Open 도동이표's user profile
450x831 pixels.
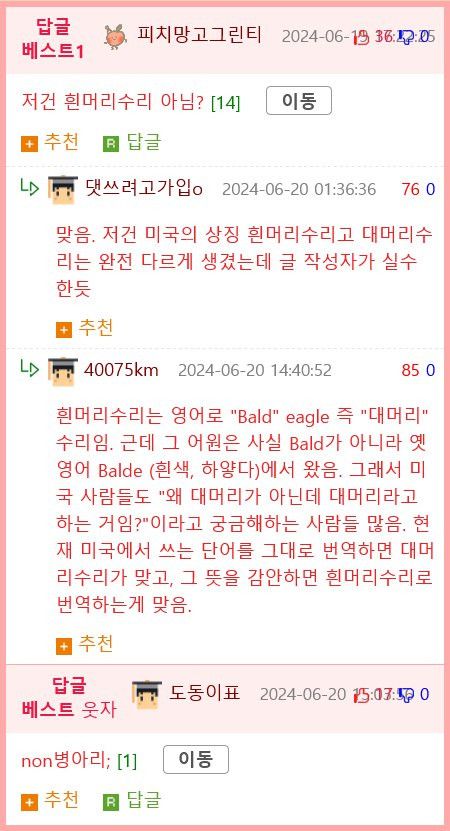[x=204, y=693]
